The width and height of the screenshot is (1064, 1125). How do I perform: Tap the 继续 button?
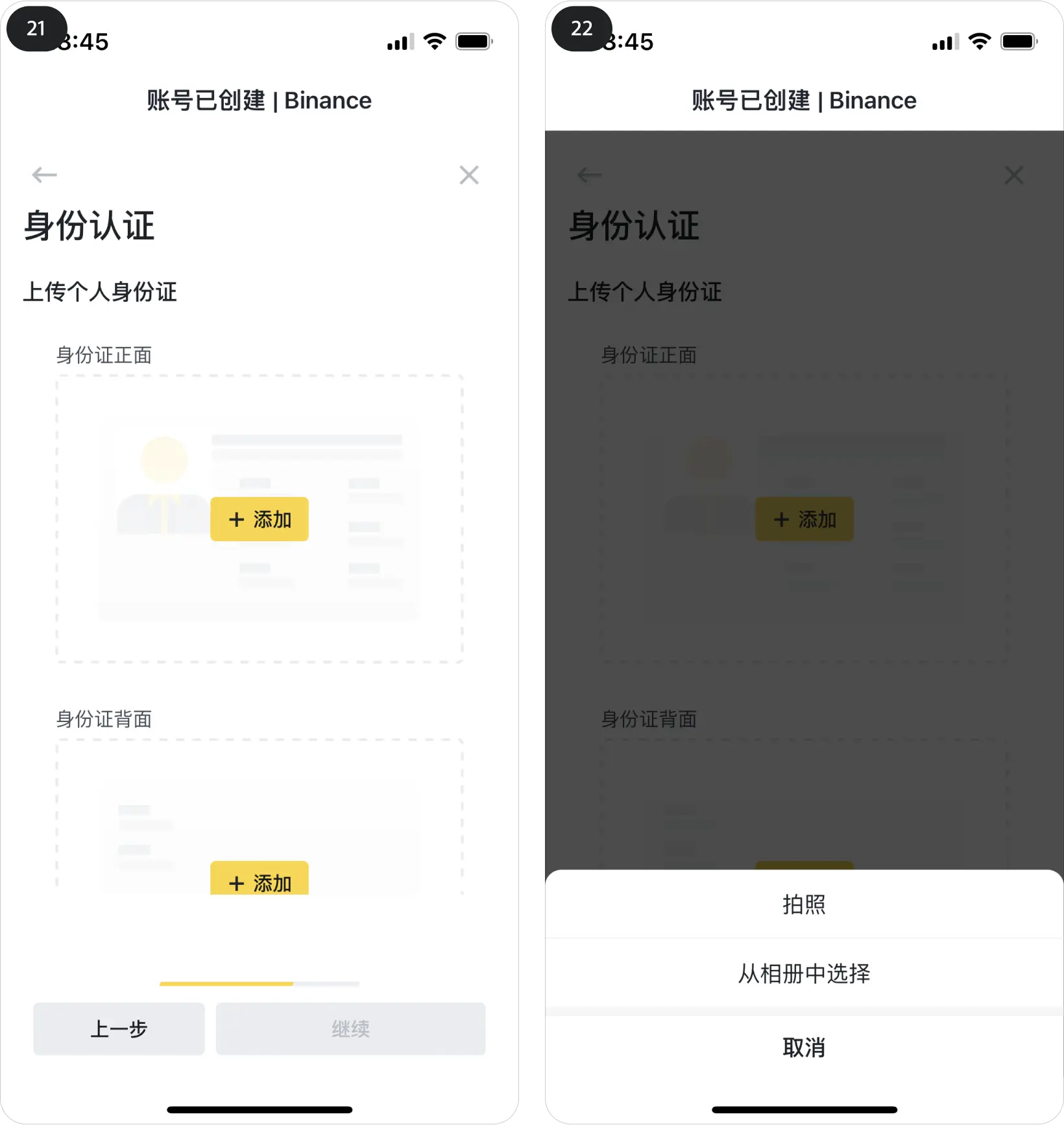(350, 1028)
